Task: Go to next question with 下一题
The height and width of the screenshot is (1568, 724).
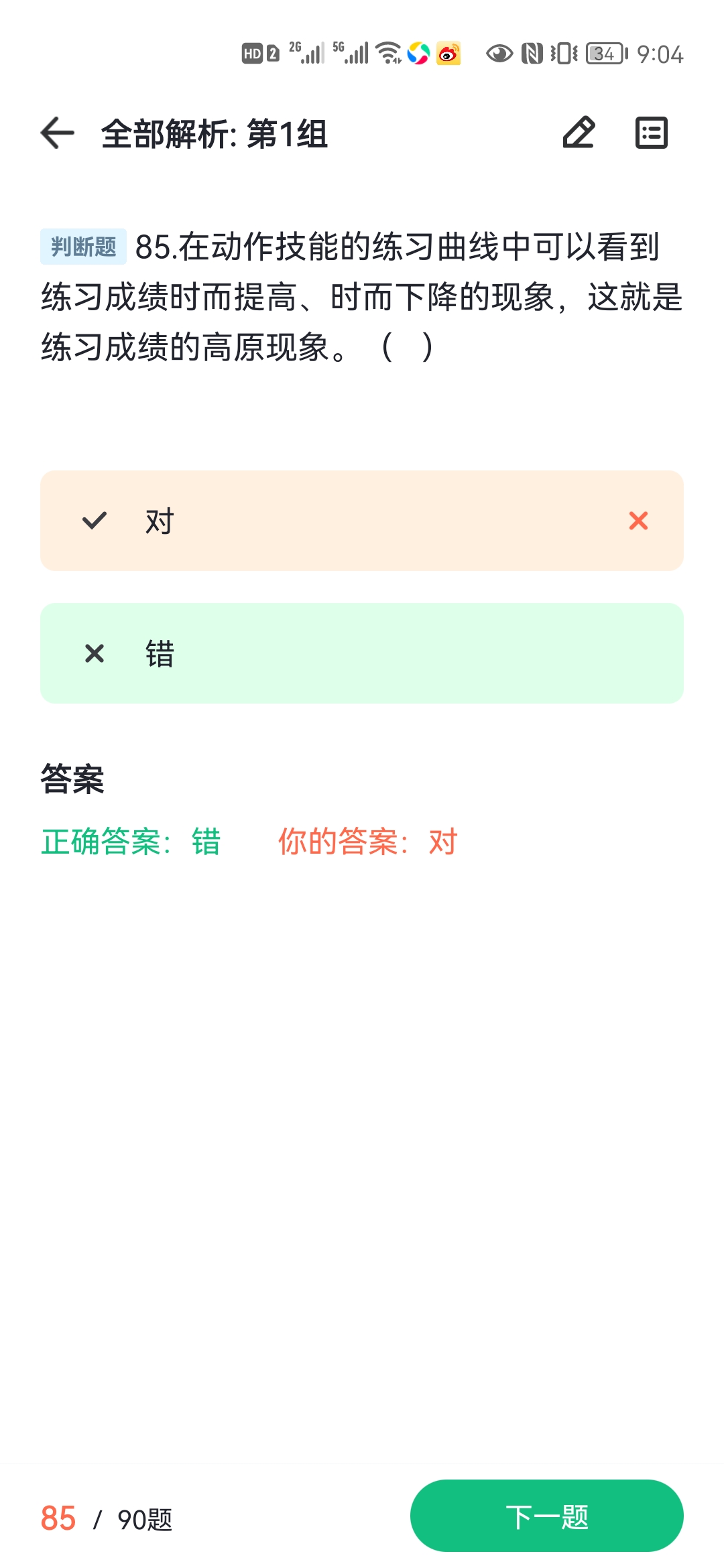Action: coord(547,1516)
